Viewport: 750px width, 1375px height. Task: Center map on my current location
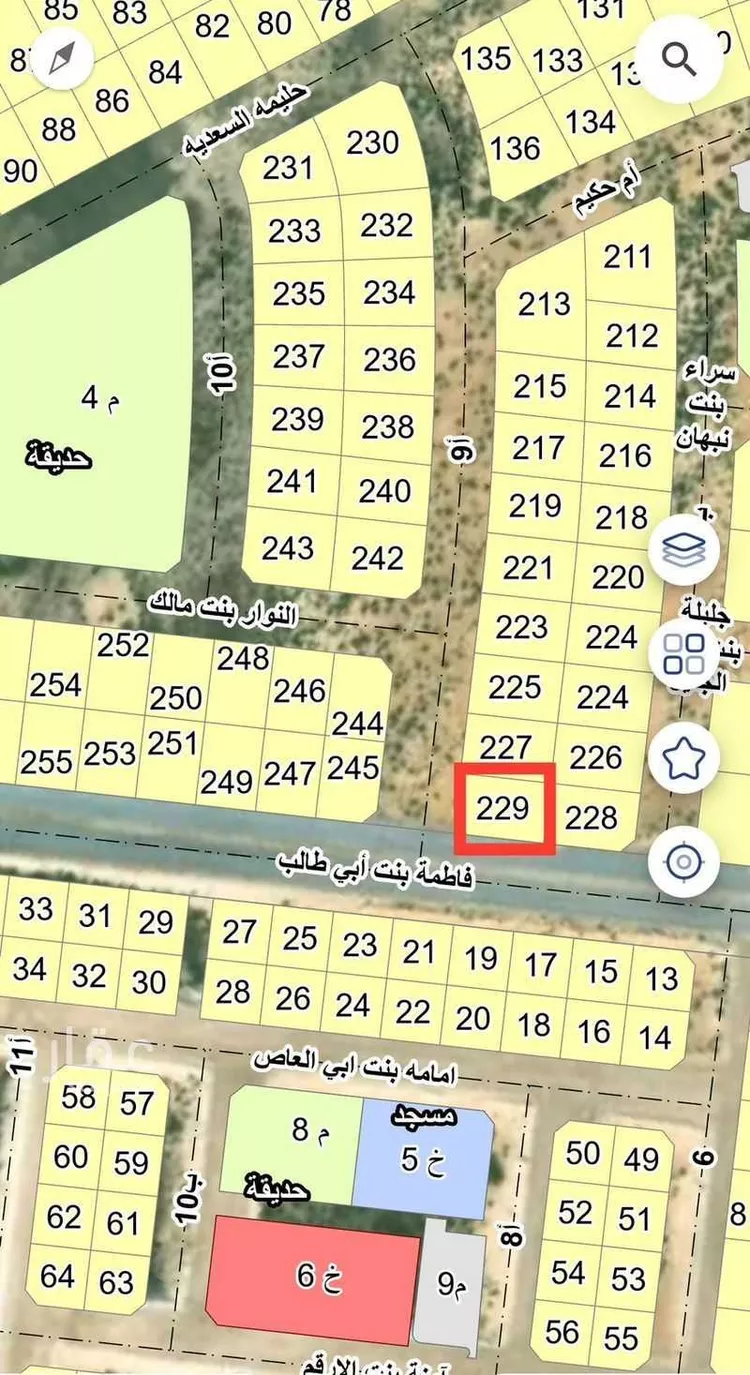[684, 861]
